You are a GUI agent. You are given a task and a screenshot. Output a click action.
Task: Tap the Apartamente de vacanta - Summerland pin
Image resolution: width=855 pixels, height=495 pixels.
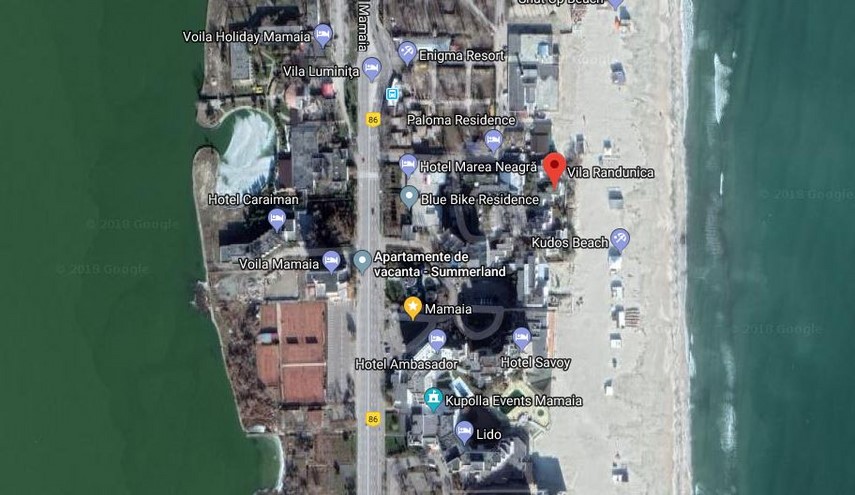click(362, 261)
